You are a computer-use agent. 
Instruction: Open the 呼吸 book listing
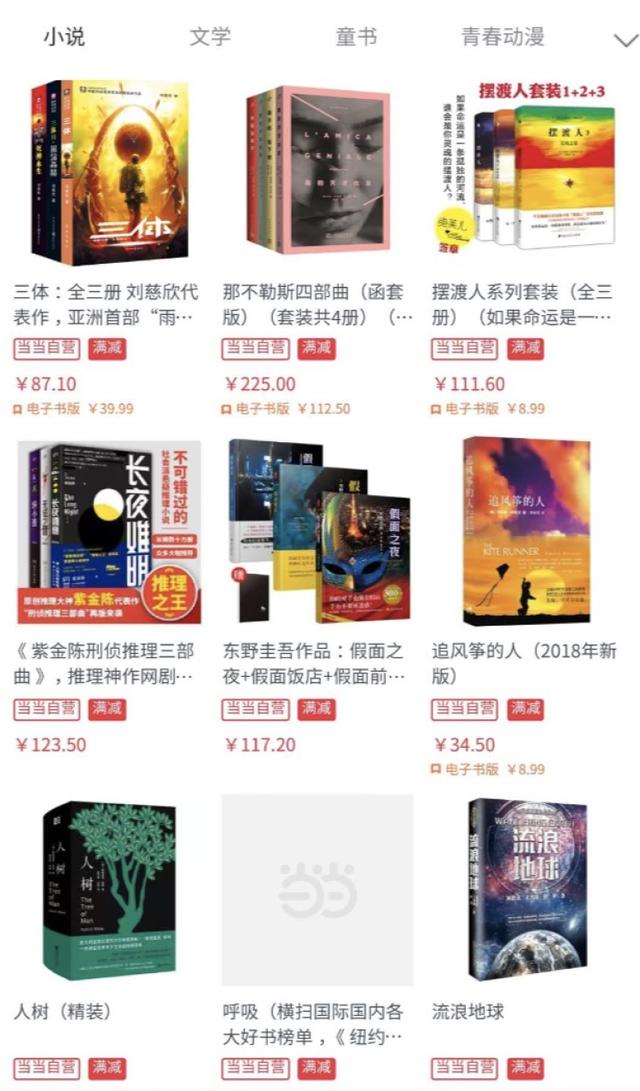pos(317,890)
